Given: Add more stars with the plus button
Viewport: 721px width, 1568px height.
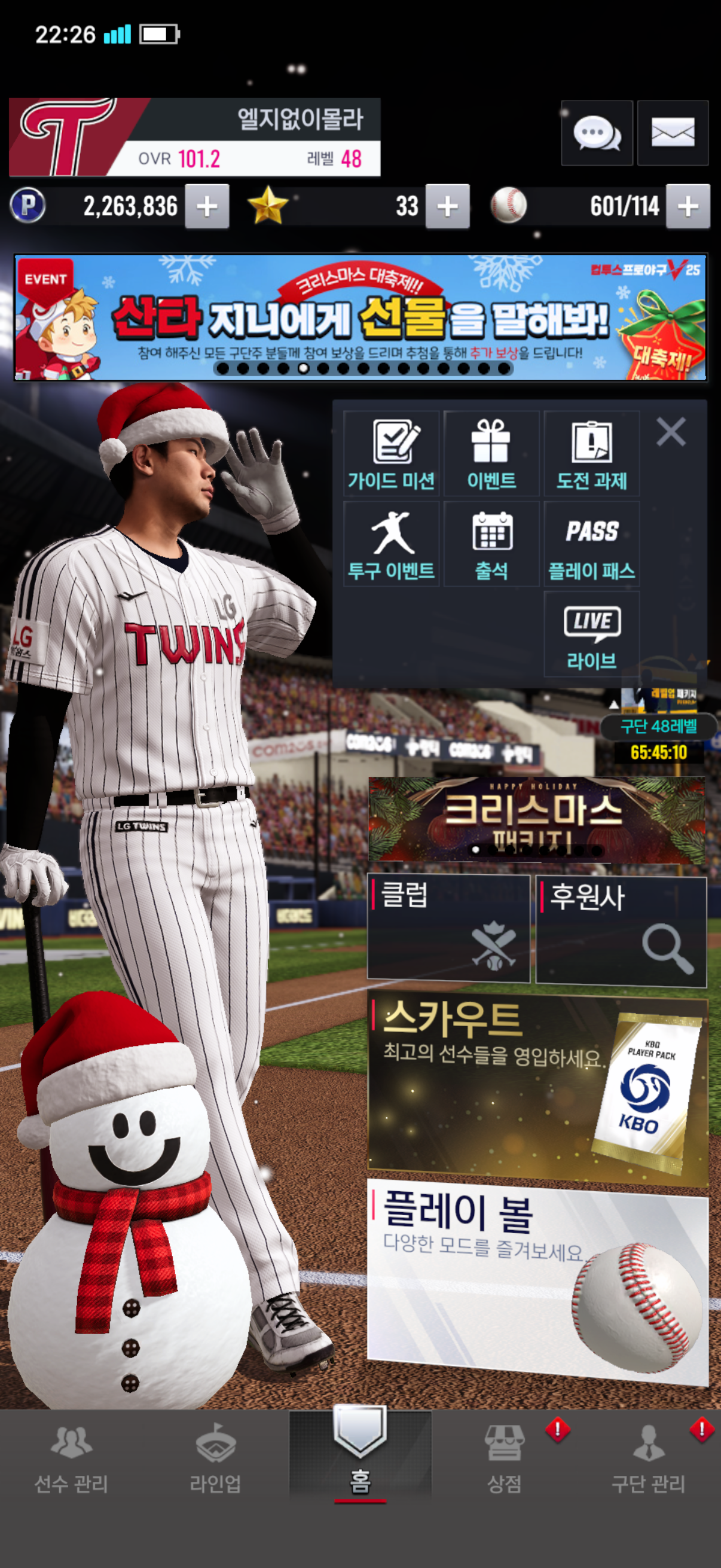Looking at the screenshot, I should tap(447, 206).
